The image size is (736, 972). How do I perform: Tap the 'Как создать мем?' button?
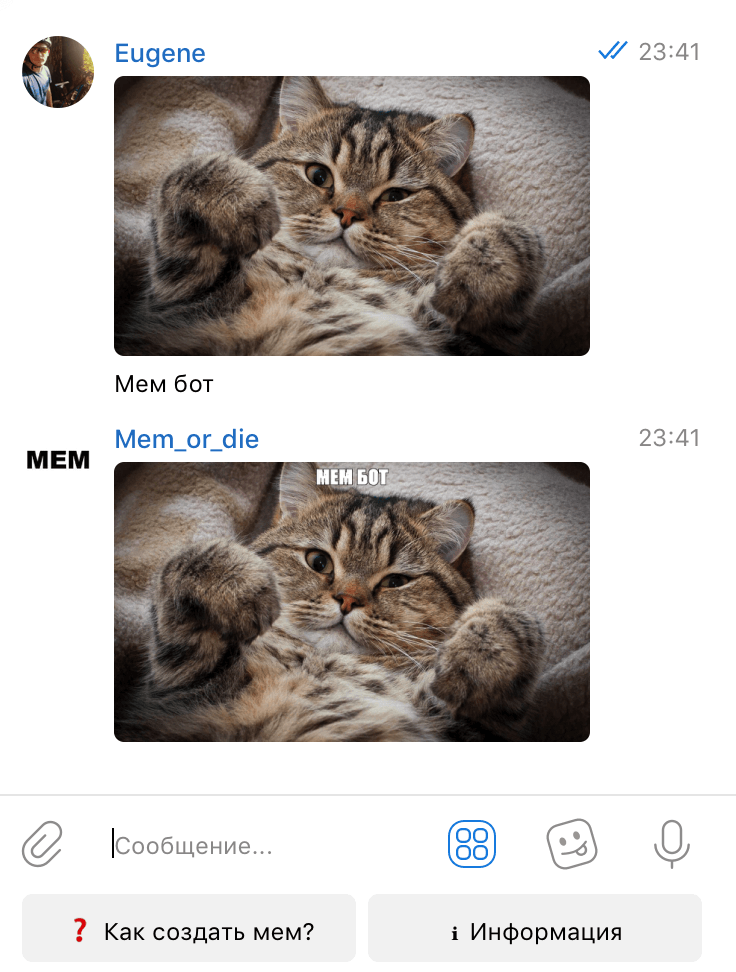[x=189, y=932]
